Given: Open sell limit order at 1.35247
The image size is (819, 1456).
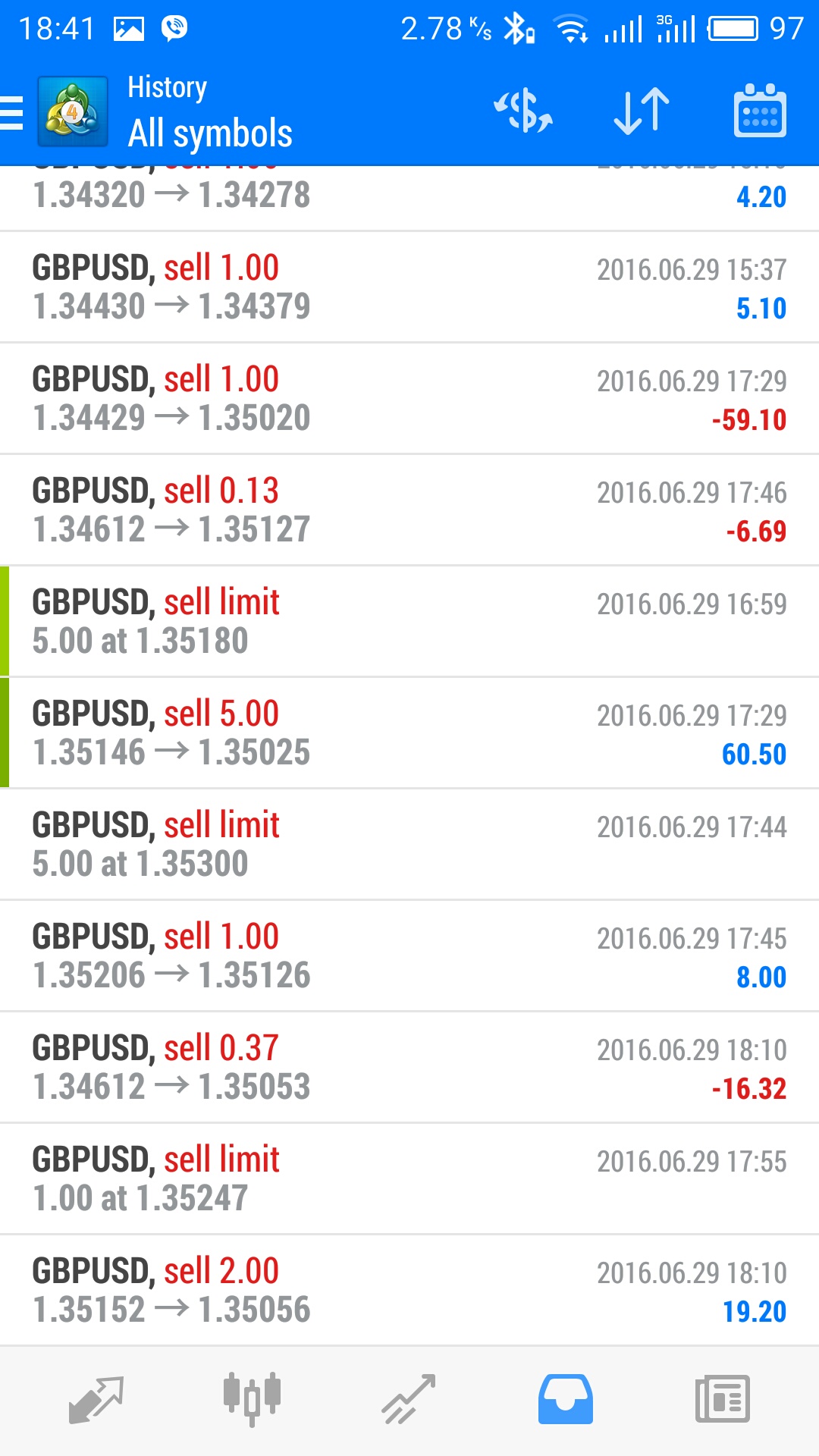Looking at the screenshot, I should point(409,1178).
